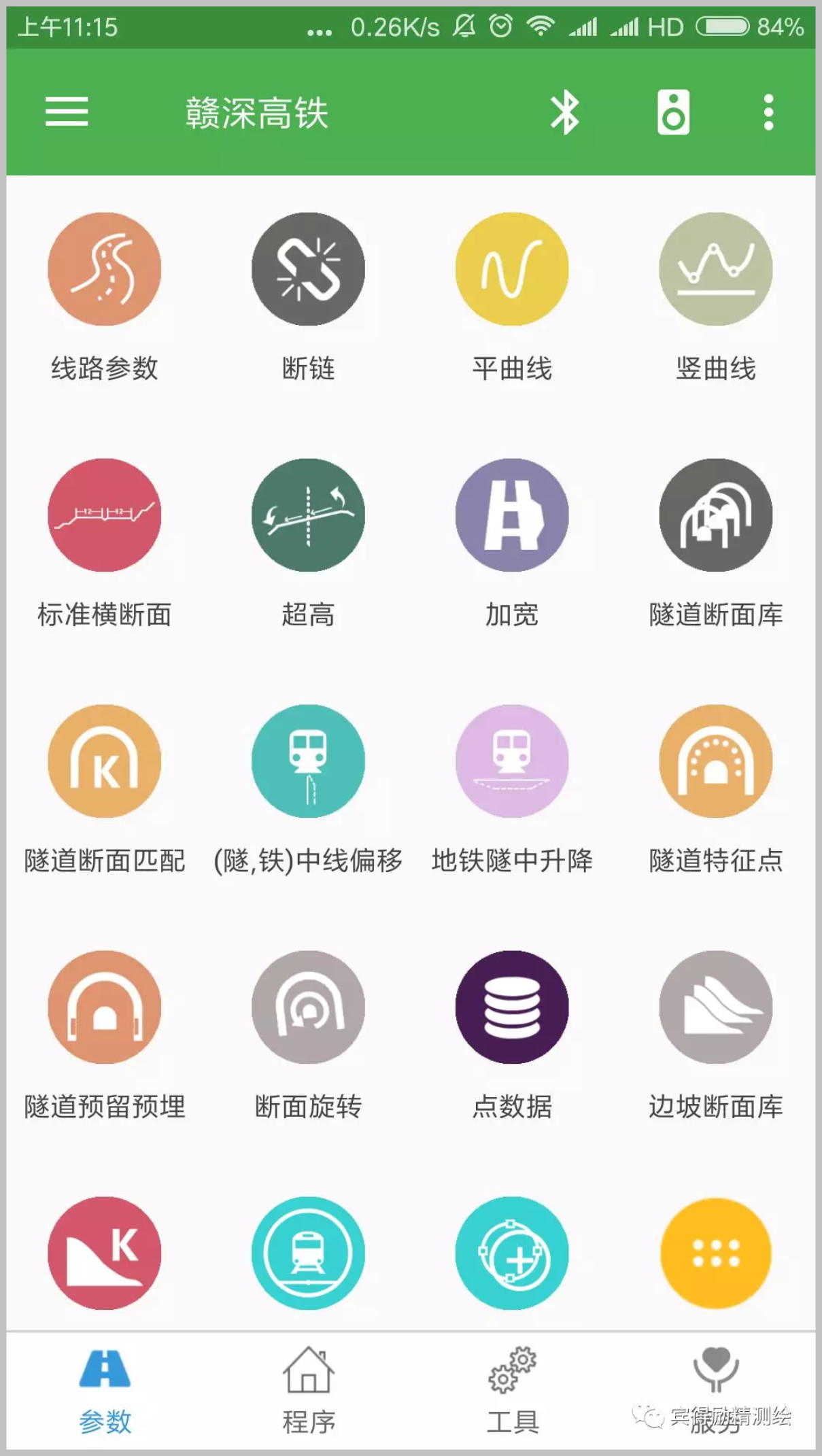Viewport: 822px width, 1456px height.
Task: Open (隧,铁)中线偏移
Action: tap(308, 761)
